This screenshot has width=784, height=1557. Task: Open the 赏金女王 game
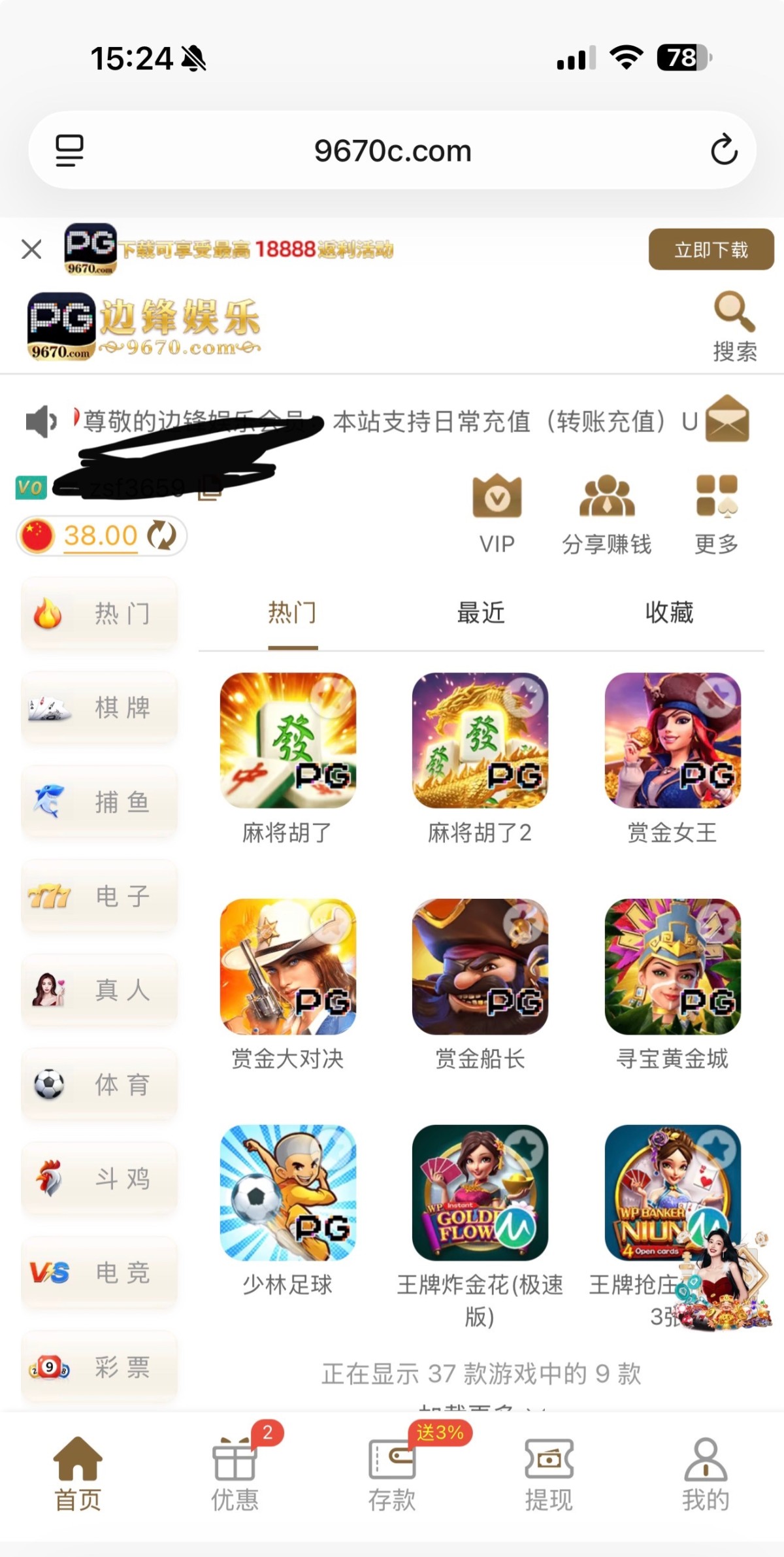[672, 741]
